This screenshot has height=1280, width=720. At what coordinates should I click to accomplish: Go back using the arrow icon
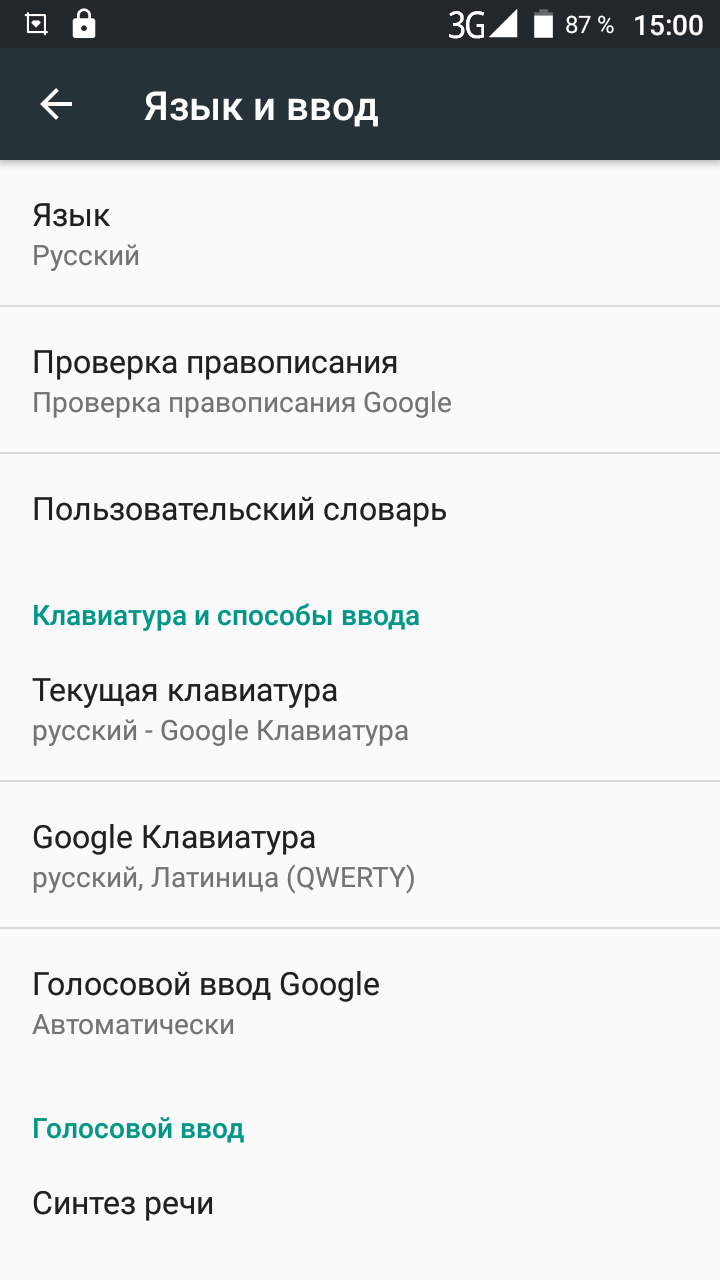point(56,104)
